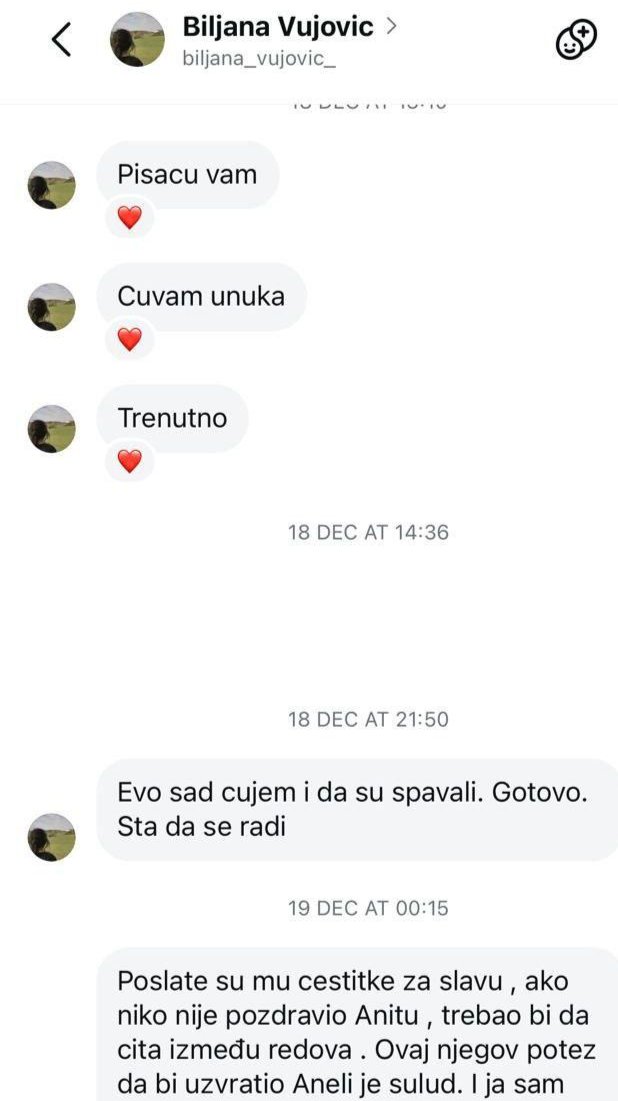The height and width of the screenshot is (1101, 618).
Task: Open the heart reaction under 'Pisacu vam'
Action: (129, 217)
